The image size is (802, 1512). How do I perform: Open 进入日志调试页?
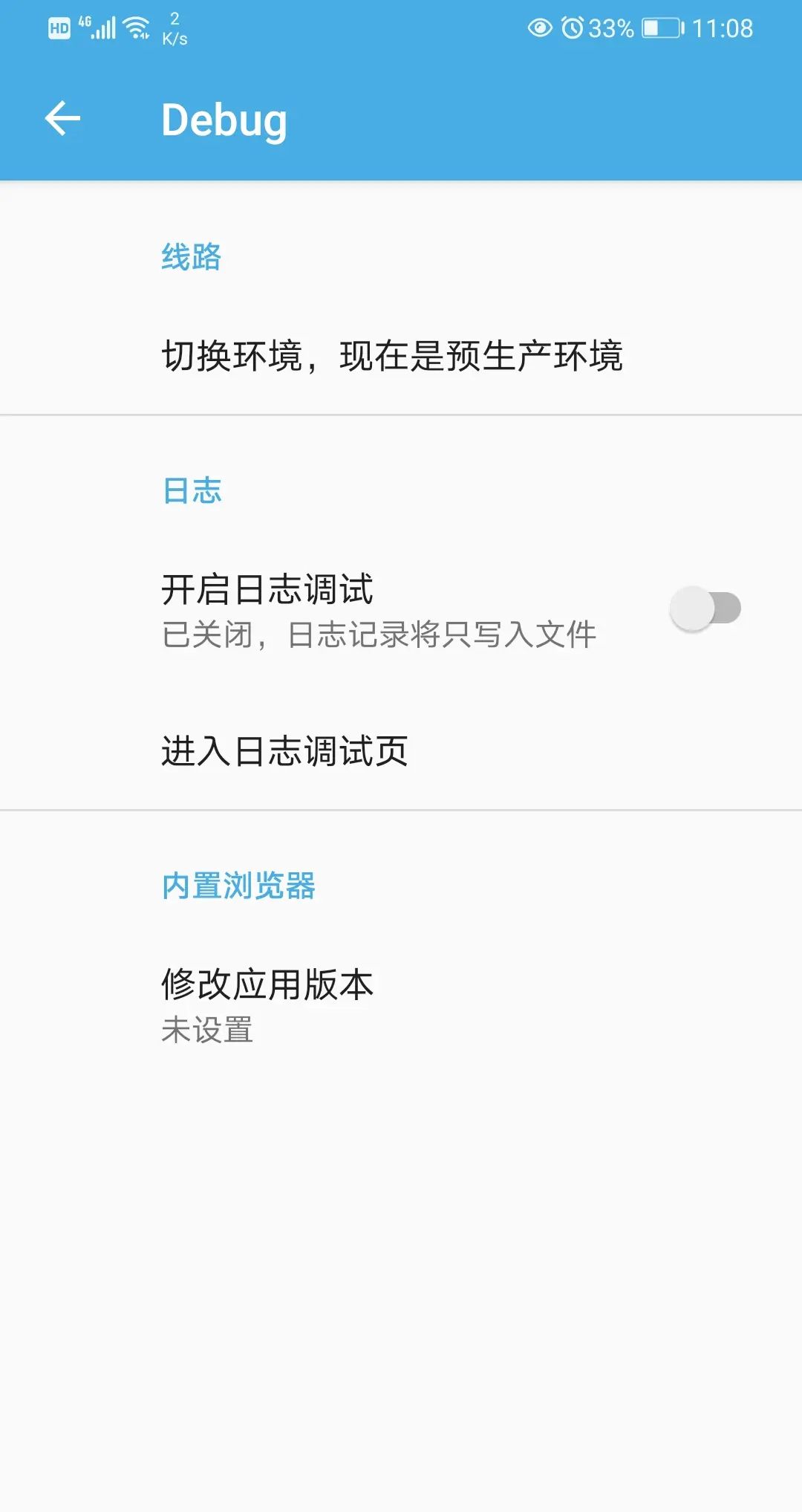tap(284, 751)
